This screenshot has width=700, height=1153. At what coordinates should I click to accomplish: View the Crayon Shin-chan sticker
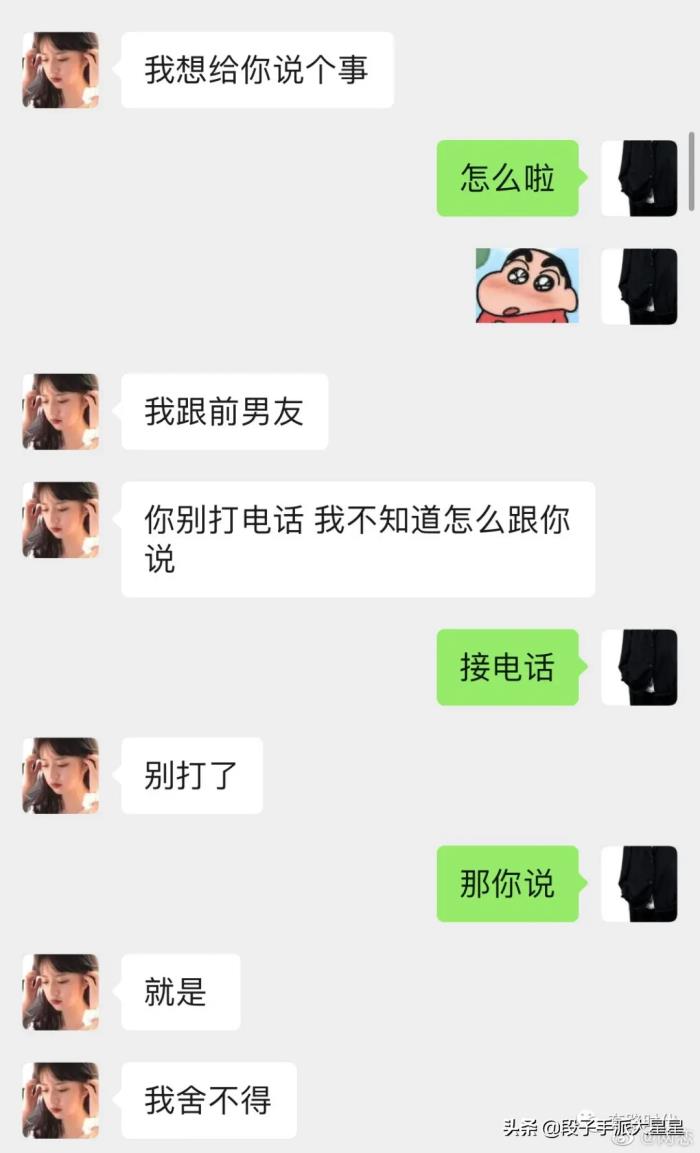click(527, 285)
